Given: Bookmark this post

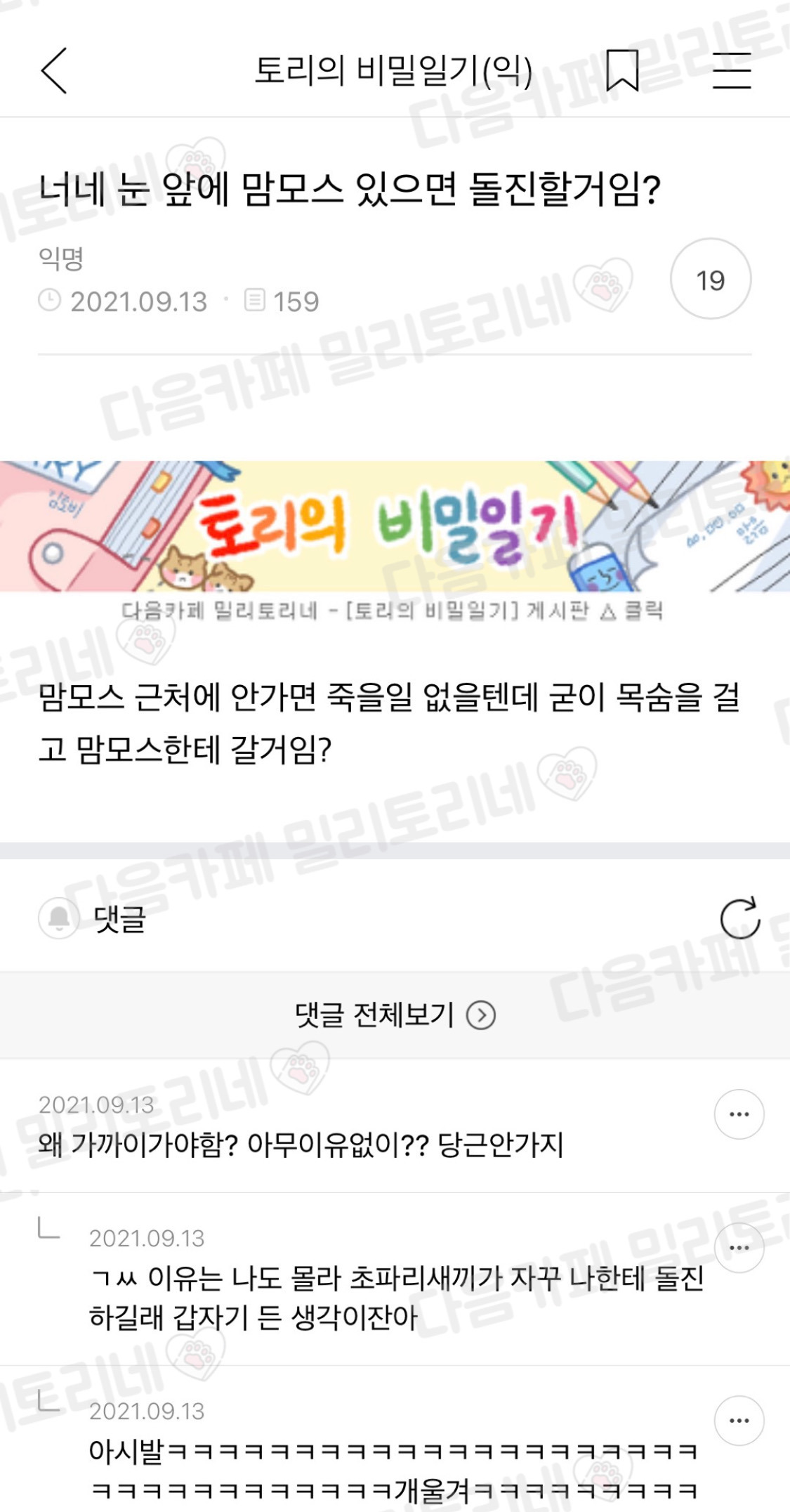Looking at the screenshot, I should click(x=622, y=70).
